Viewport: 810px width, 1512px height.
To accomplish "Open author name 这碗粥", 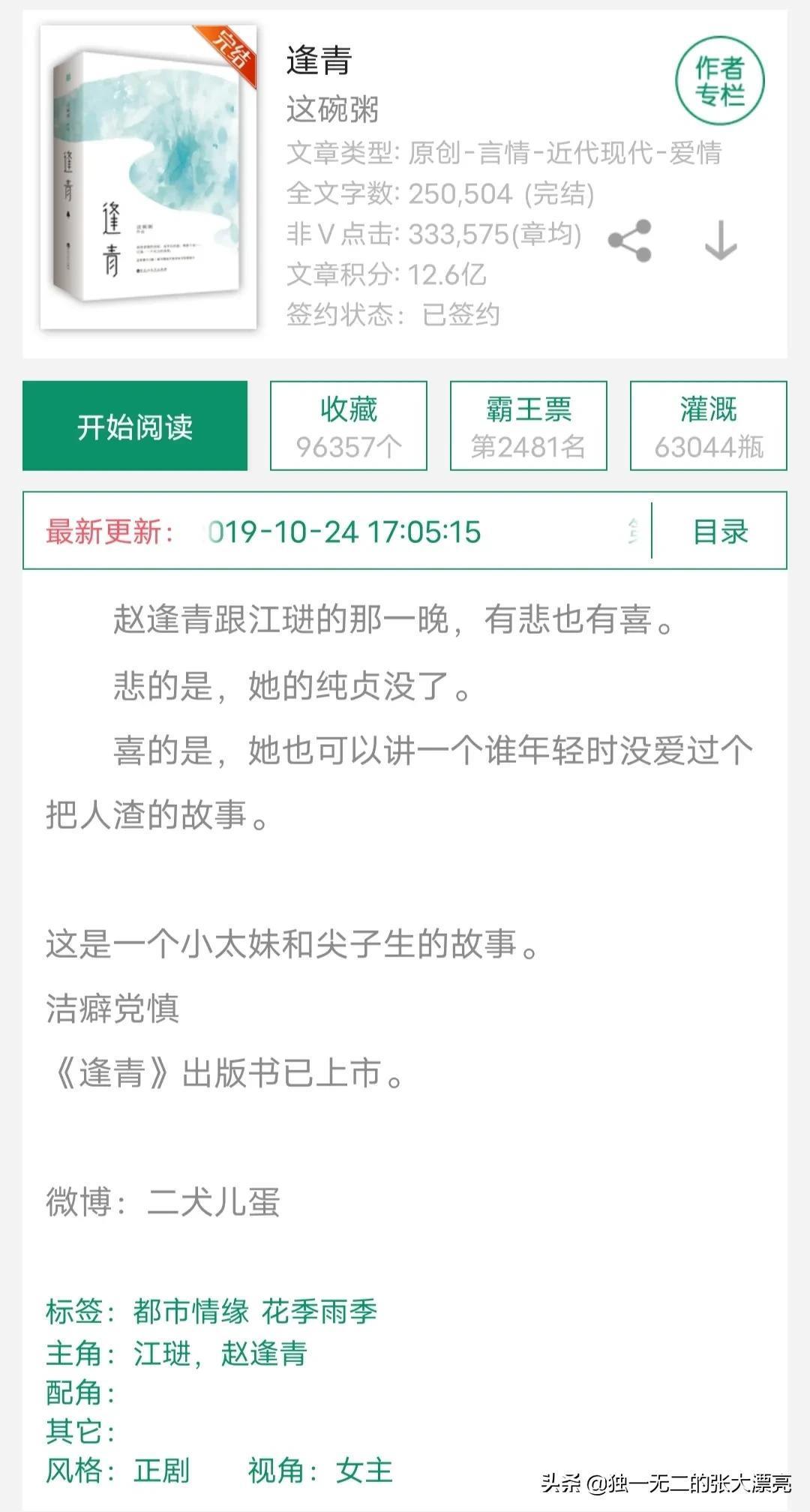I will (x=332, y=109).
